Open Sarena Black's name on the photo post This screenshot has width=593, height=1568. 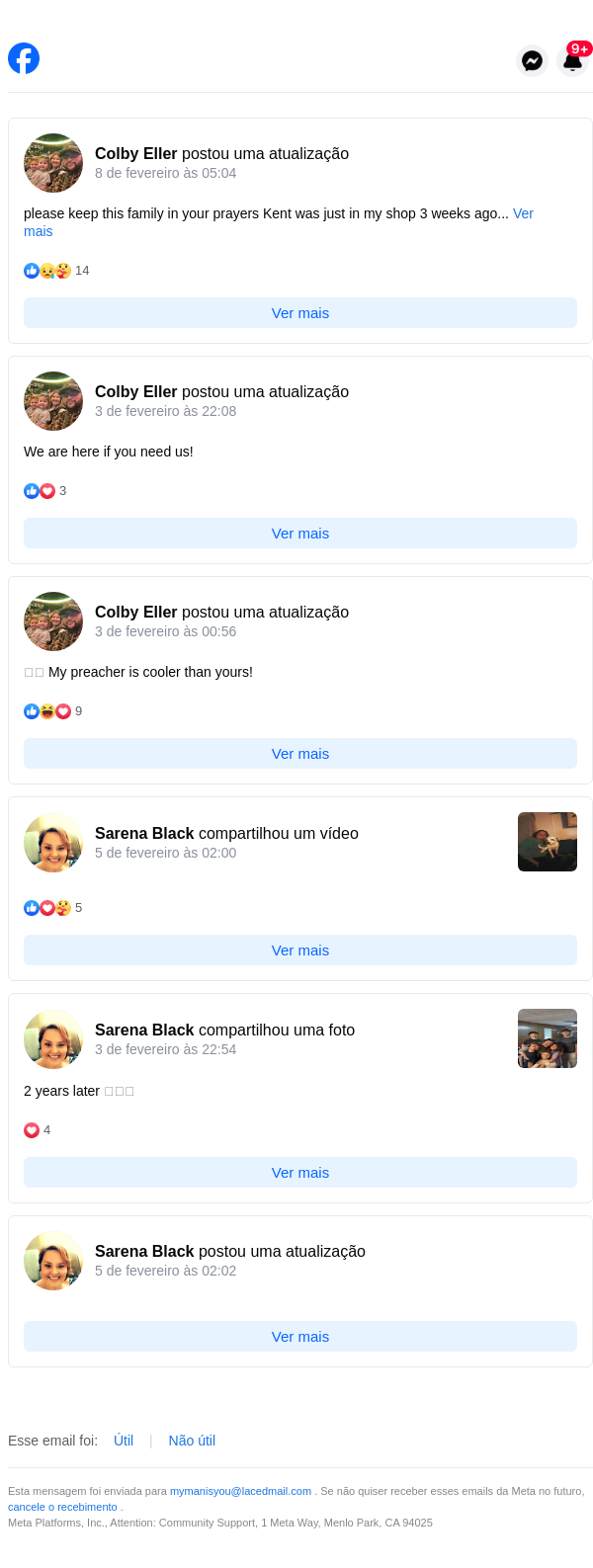(x=144, y=1031)
